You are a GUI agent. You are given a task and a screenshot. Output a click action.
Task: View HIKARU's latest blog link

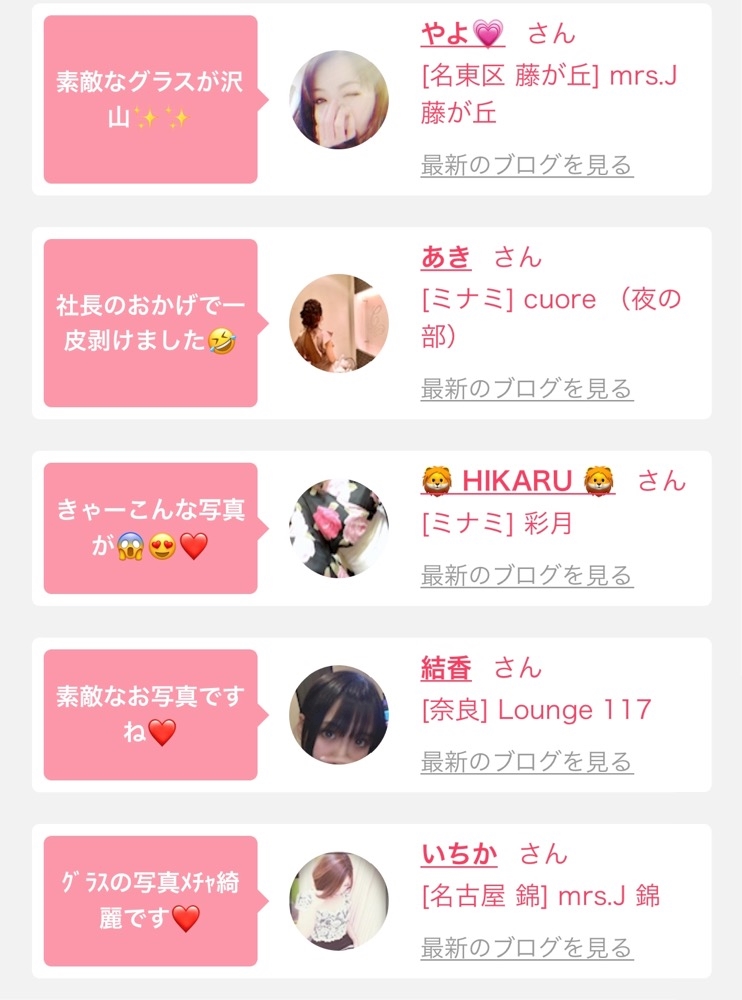point(527,575)
